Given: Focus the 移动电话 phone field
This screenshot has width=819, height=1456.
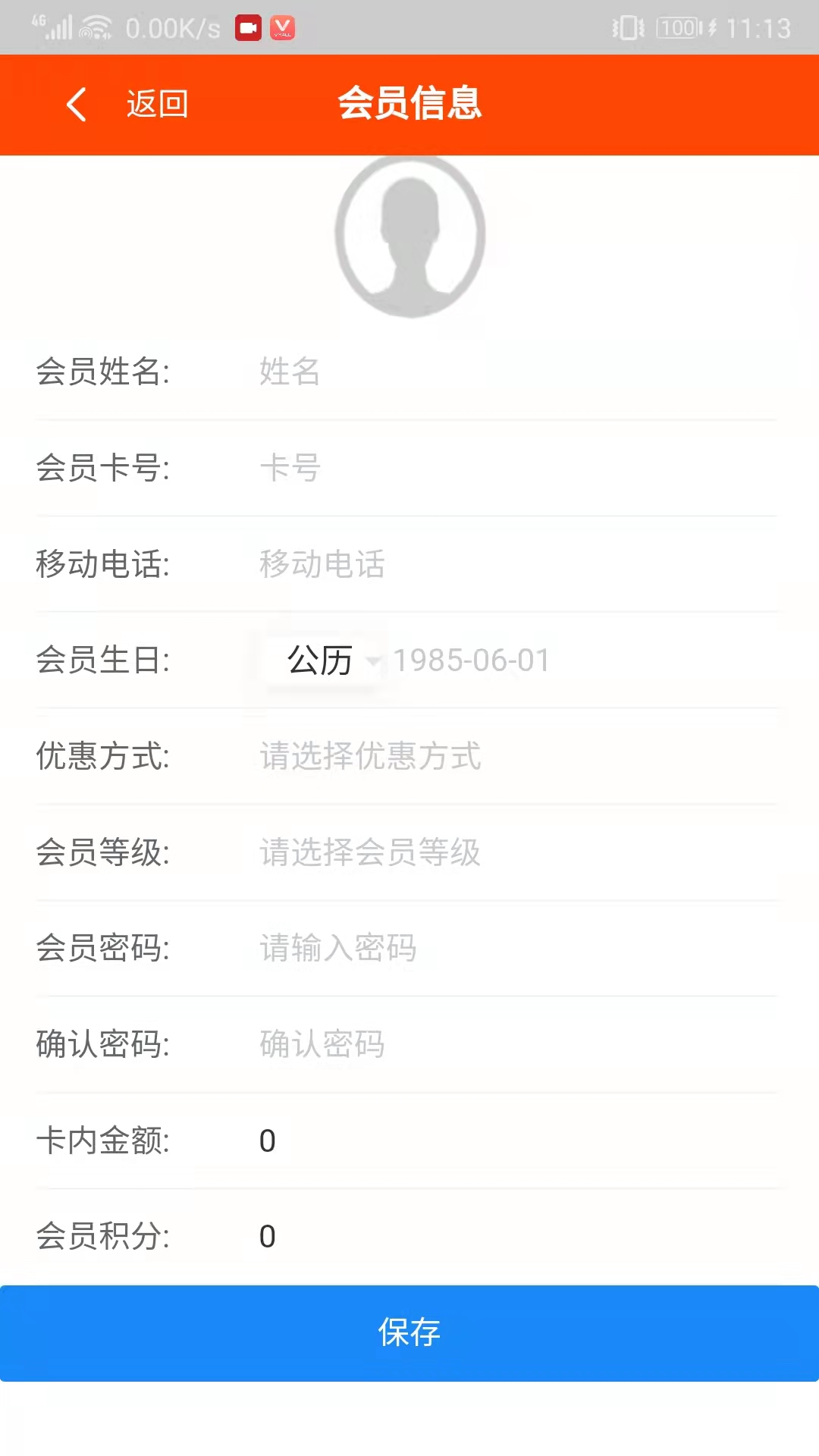Looking at the screenshot, I should 516,564.
